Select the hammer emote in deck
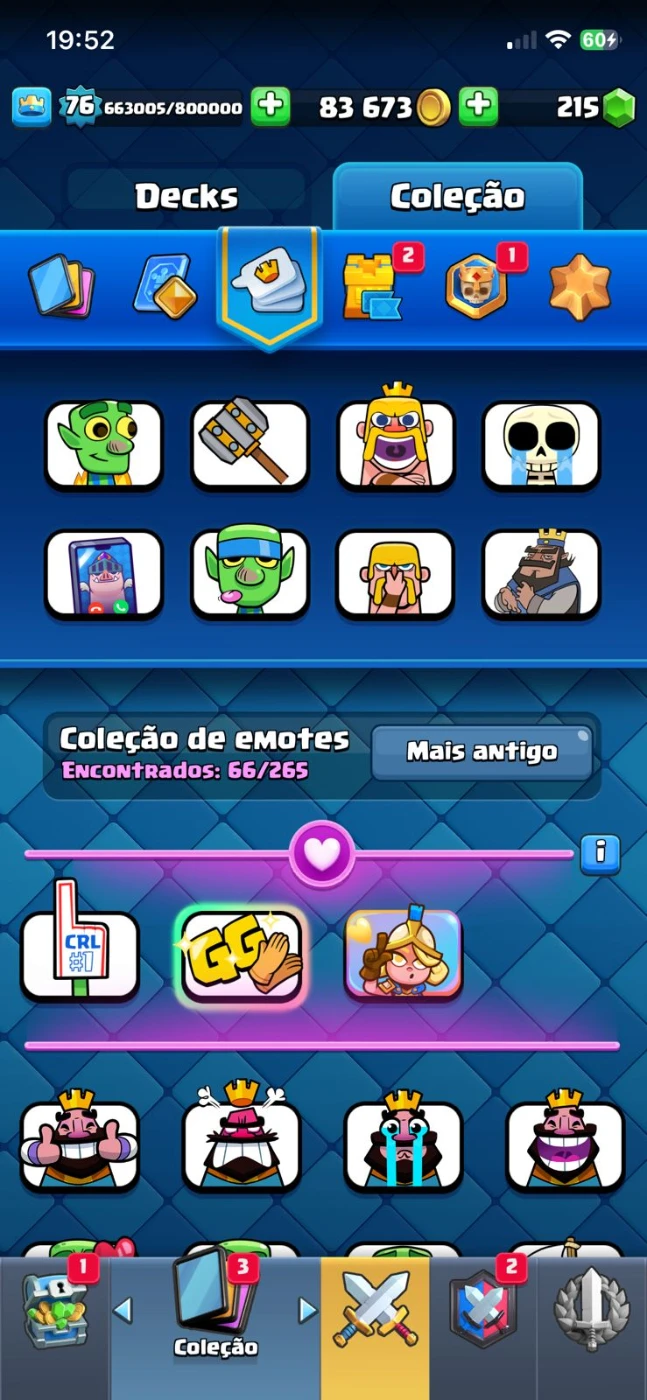Screen dimensions: 647x1400 [x=250, y=445]
